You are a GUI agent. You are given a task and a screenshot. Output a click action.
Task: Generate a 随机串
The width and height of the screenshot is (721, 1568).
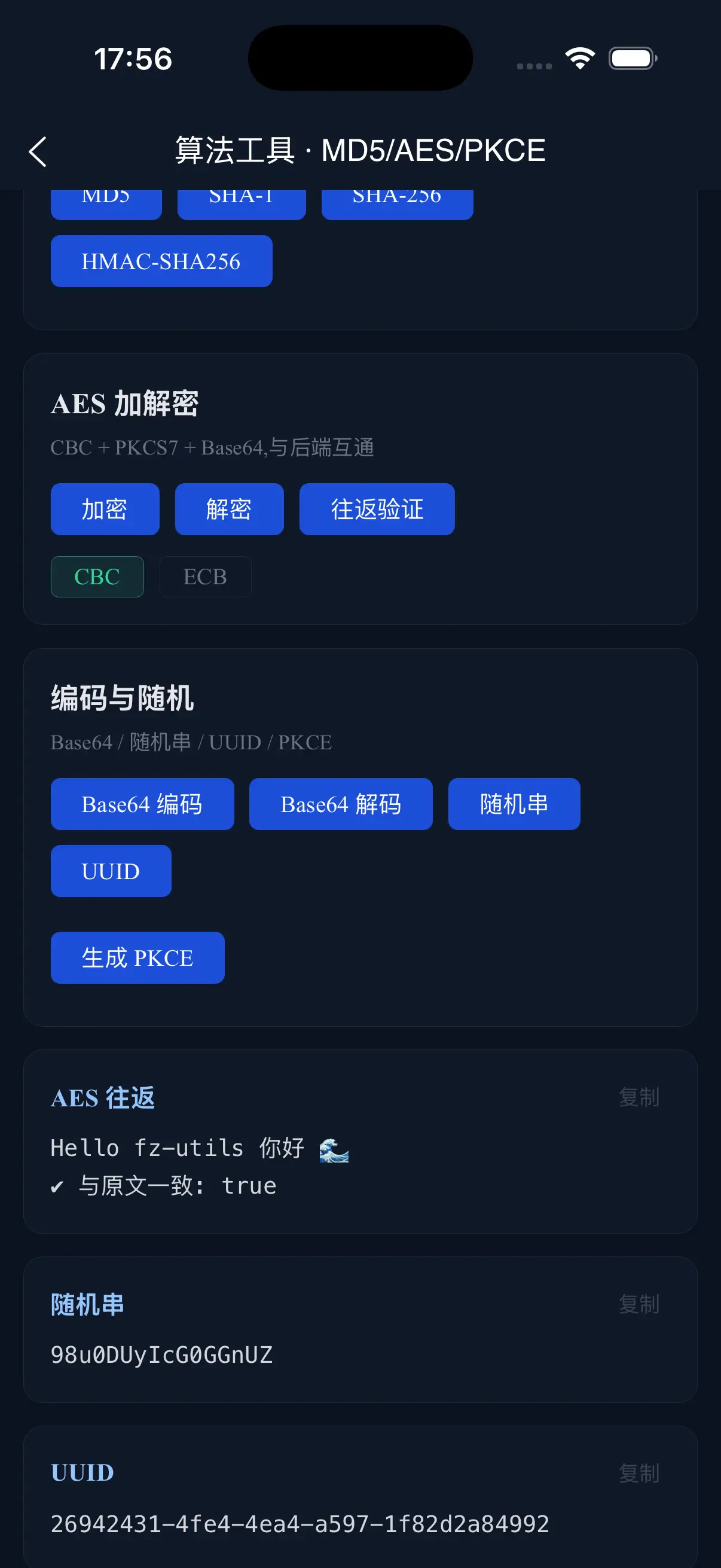tap(514, 804)
